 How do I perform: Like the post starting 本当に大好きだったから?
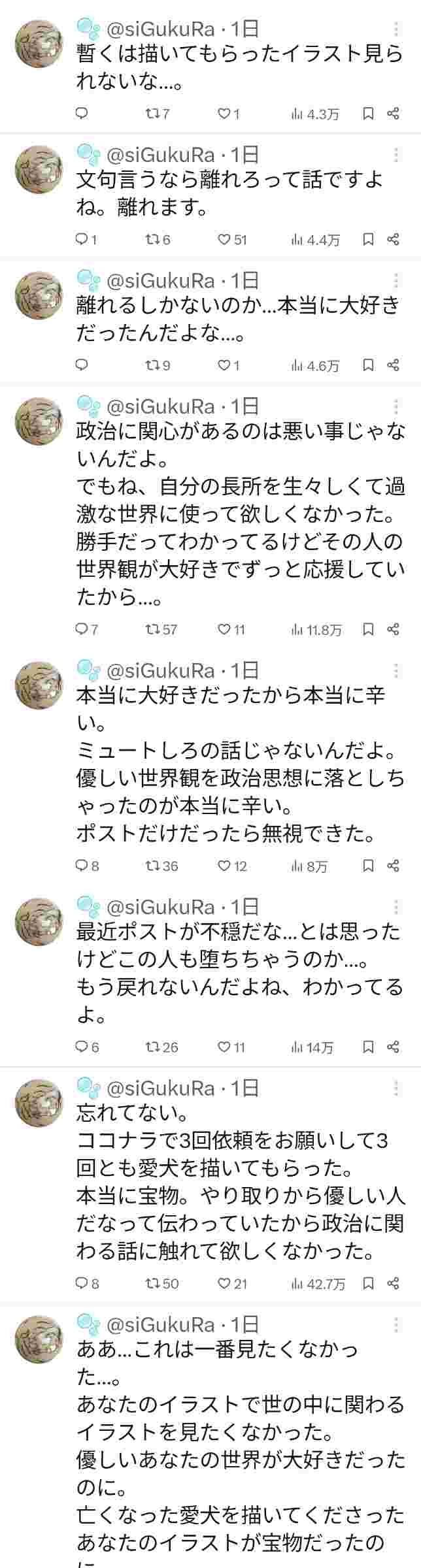(x=225, y=866)
